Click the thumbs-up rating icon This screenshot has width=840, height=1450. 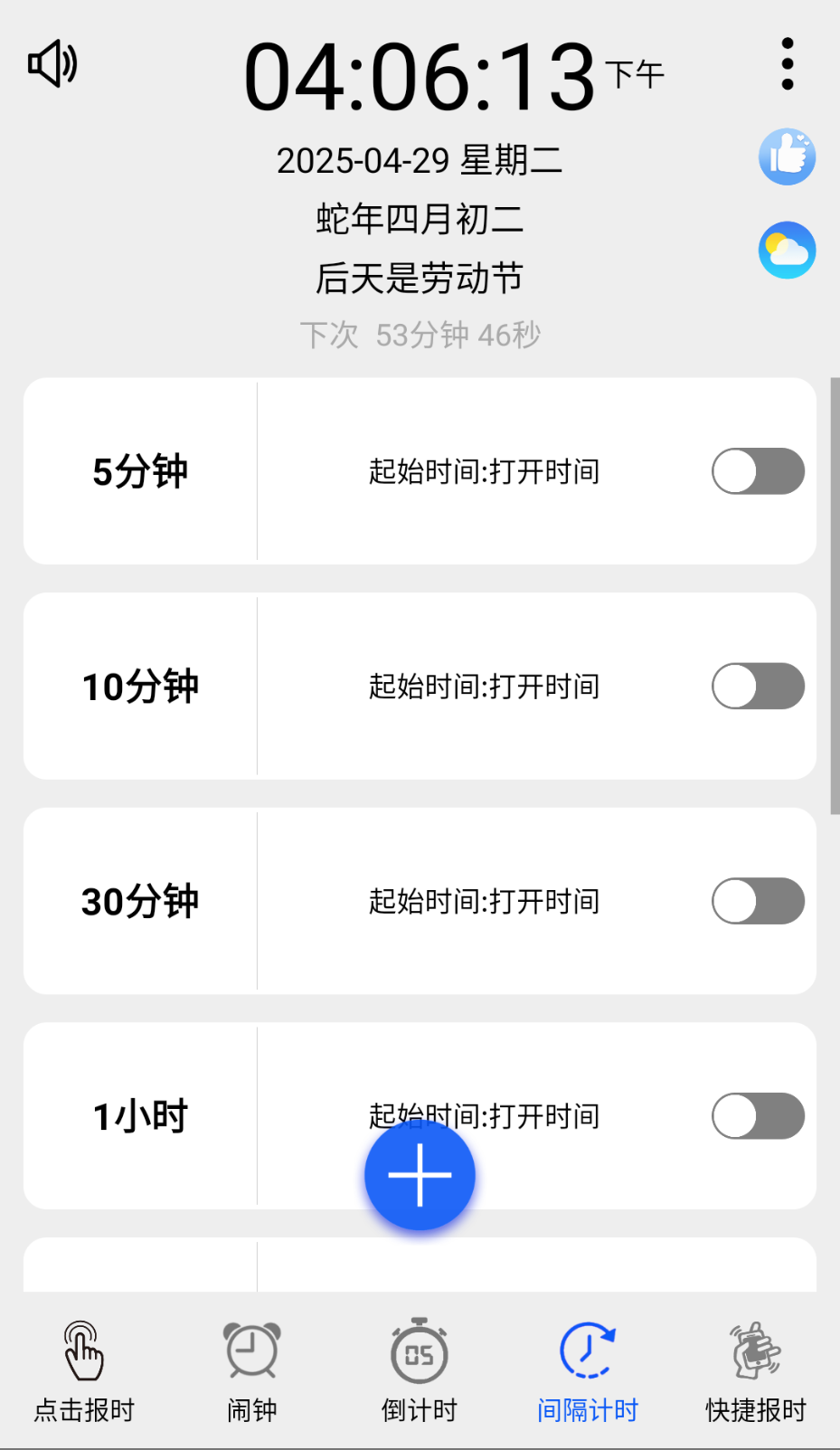(786, 156)
